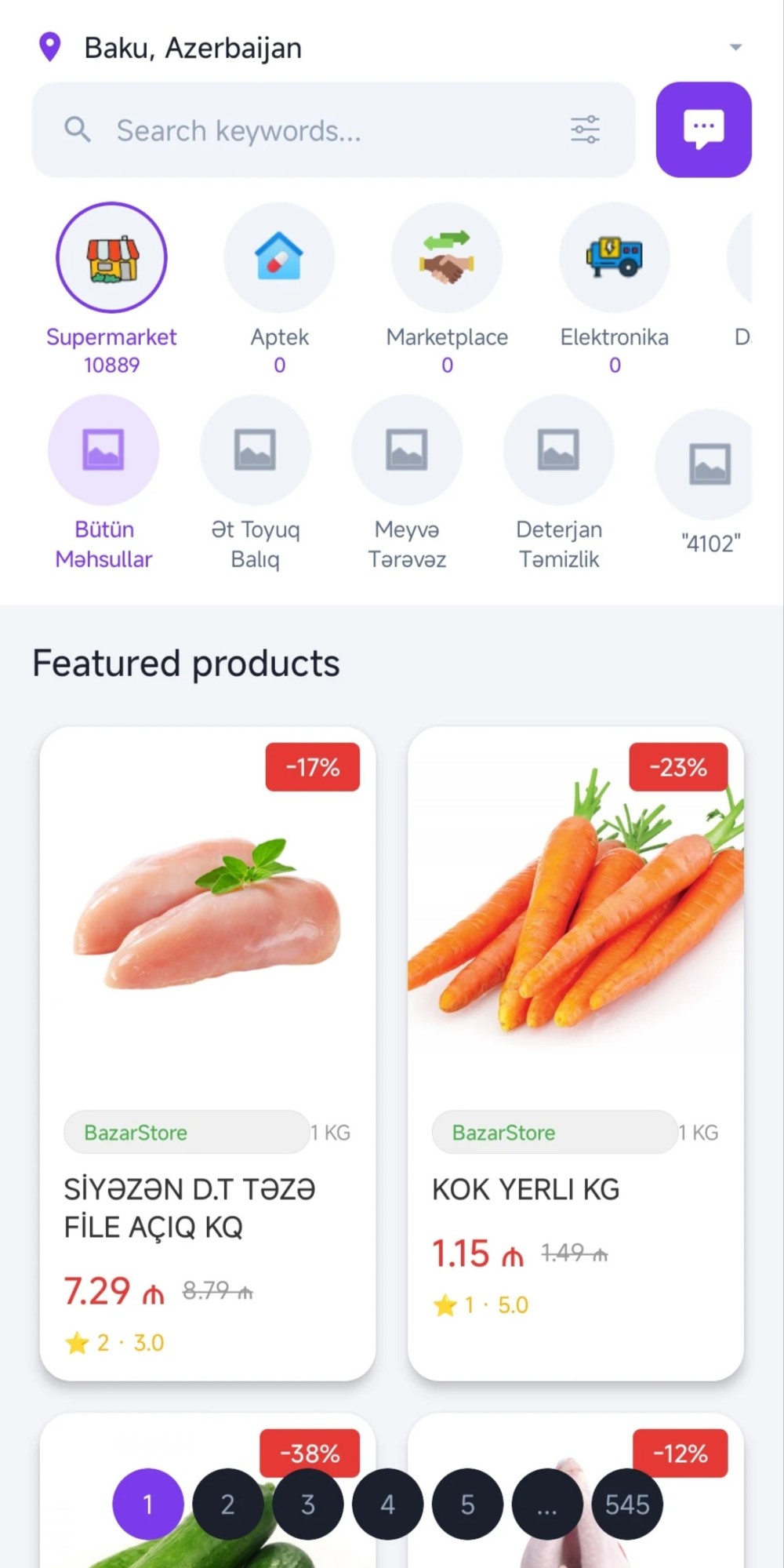
Task: Open the purple chat message button
Action: [703, 129]
